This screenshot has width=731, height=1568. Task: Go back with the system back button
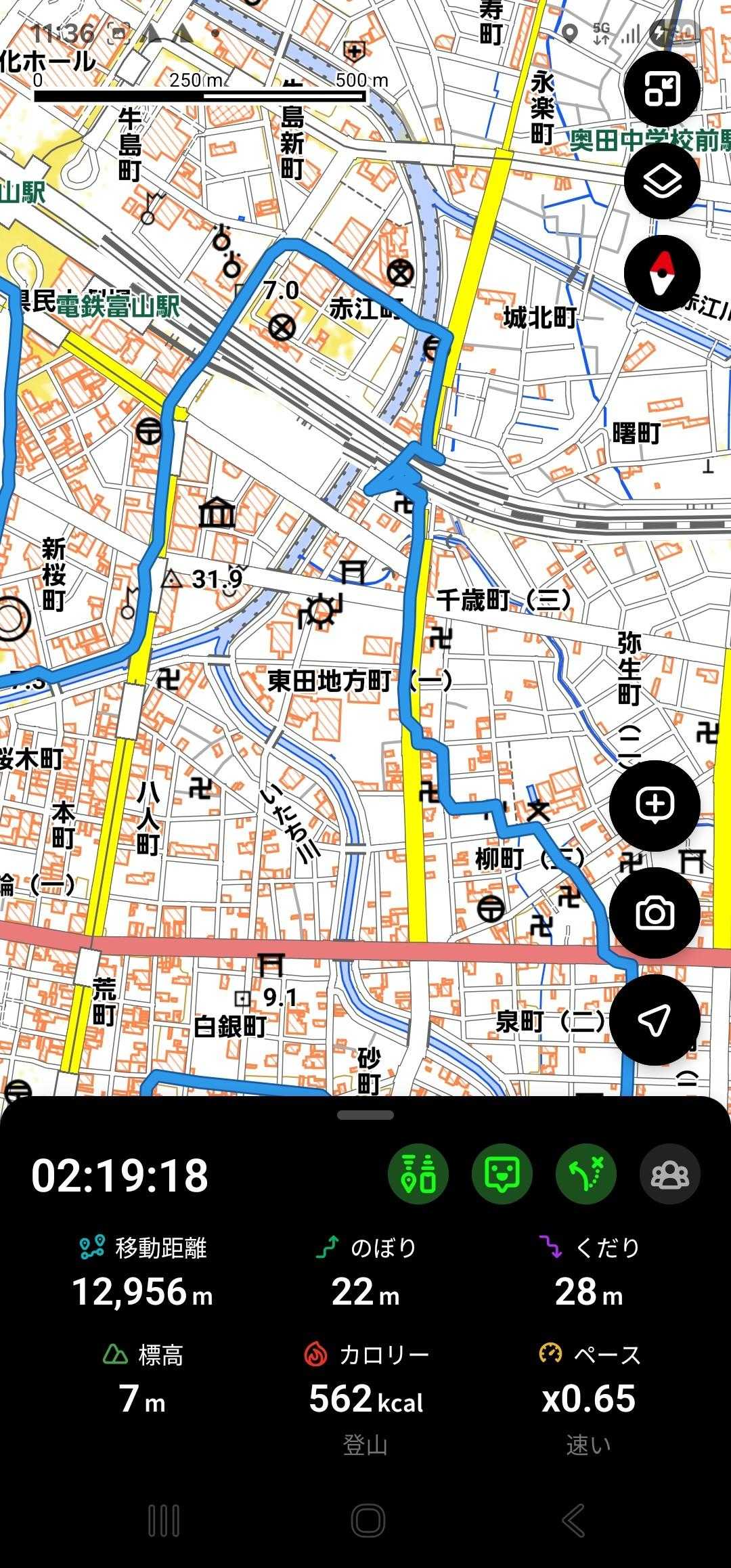click(573, 1521)
